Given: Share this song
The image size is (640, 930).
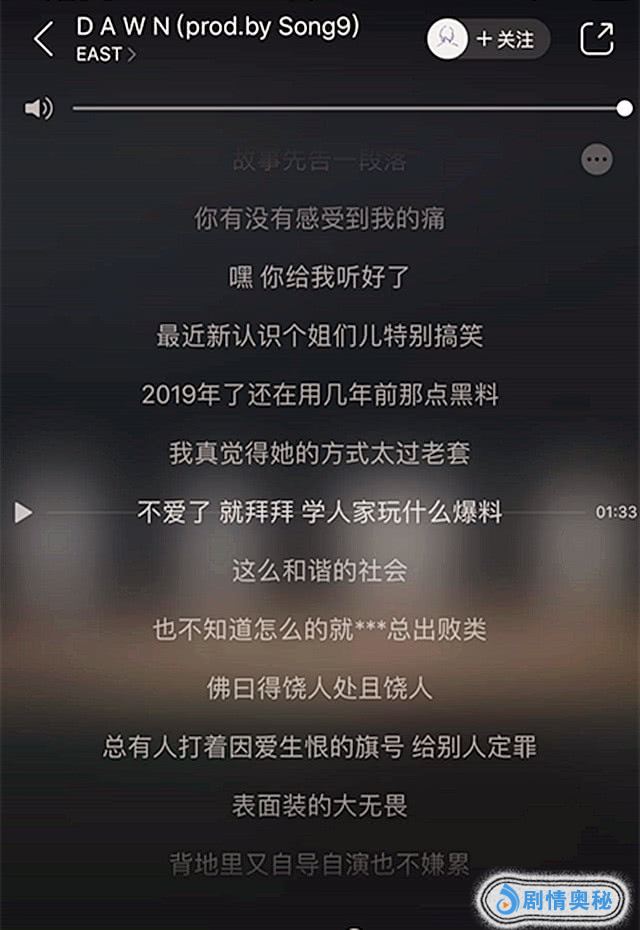Looking at the screenshot, I should tap(596, 39).
